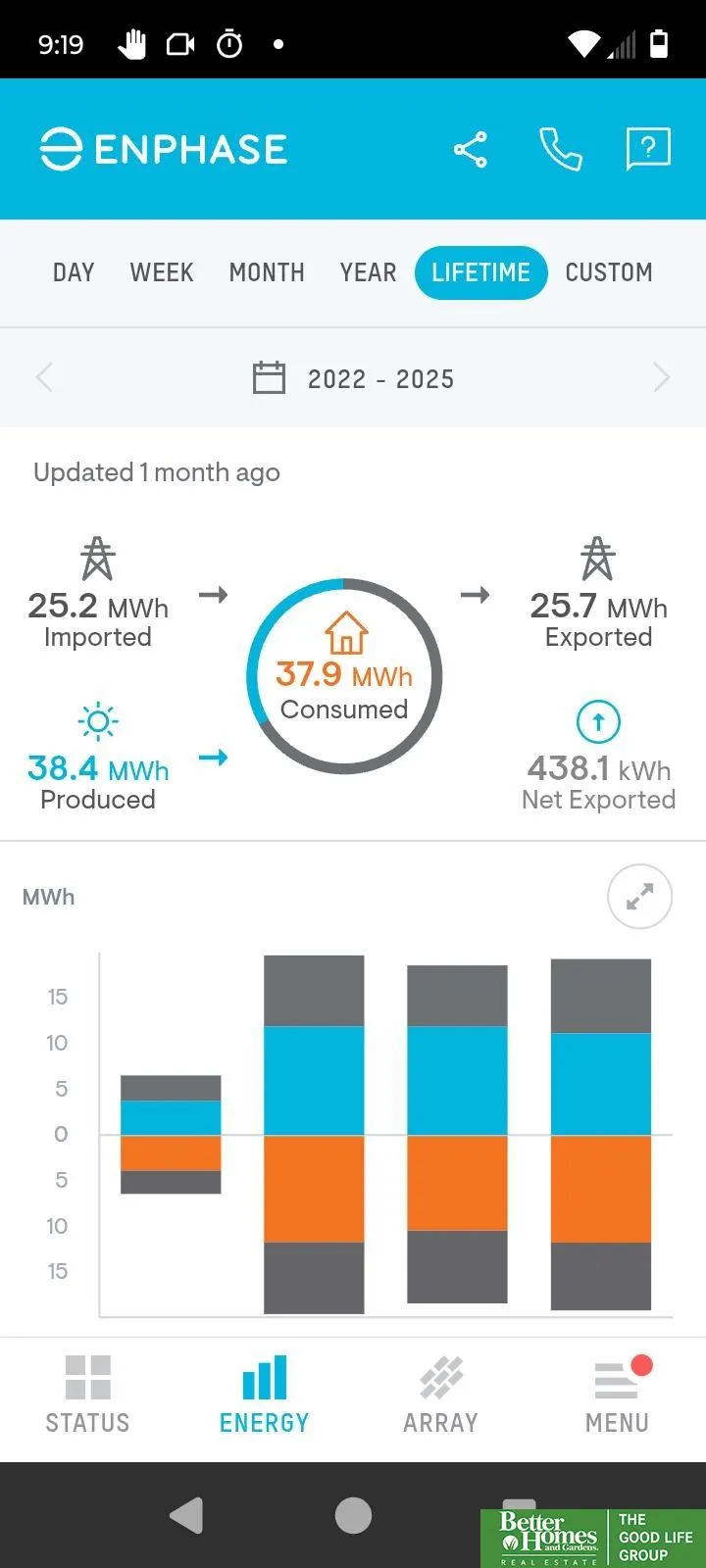The image size is (706, 1568).
Task: Go to the previous period arrow
Action: [44, 378]
